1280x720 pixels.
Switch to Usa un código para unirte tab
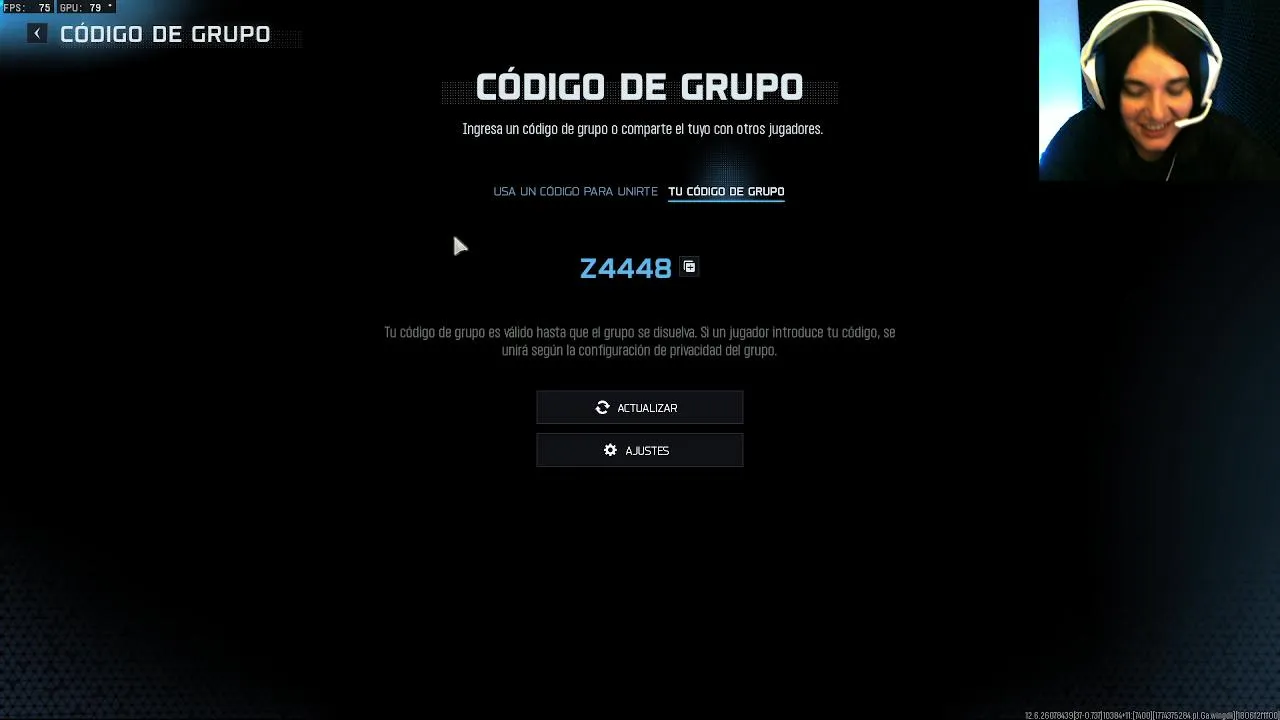pyautogui.click(x=575, y=191)
